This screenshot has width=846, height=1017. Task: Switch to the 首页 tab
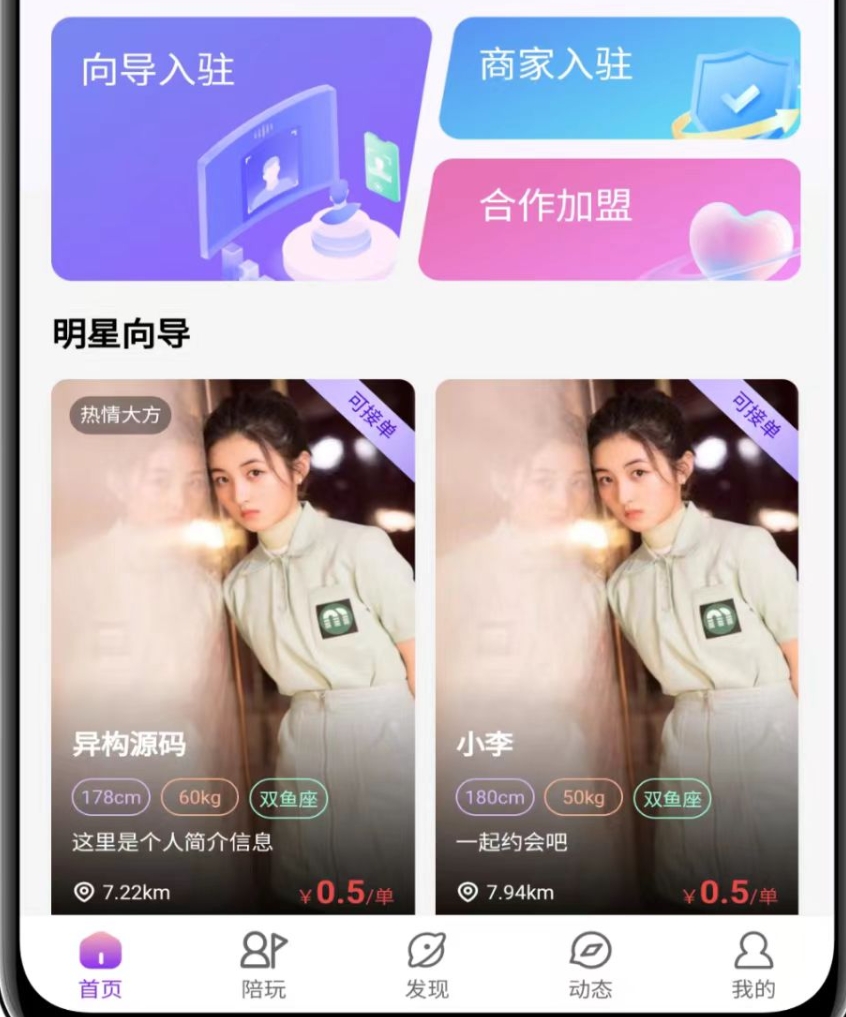(x=100, y=965)
